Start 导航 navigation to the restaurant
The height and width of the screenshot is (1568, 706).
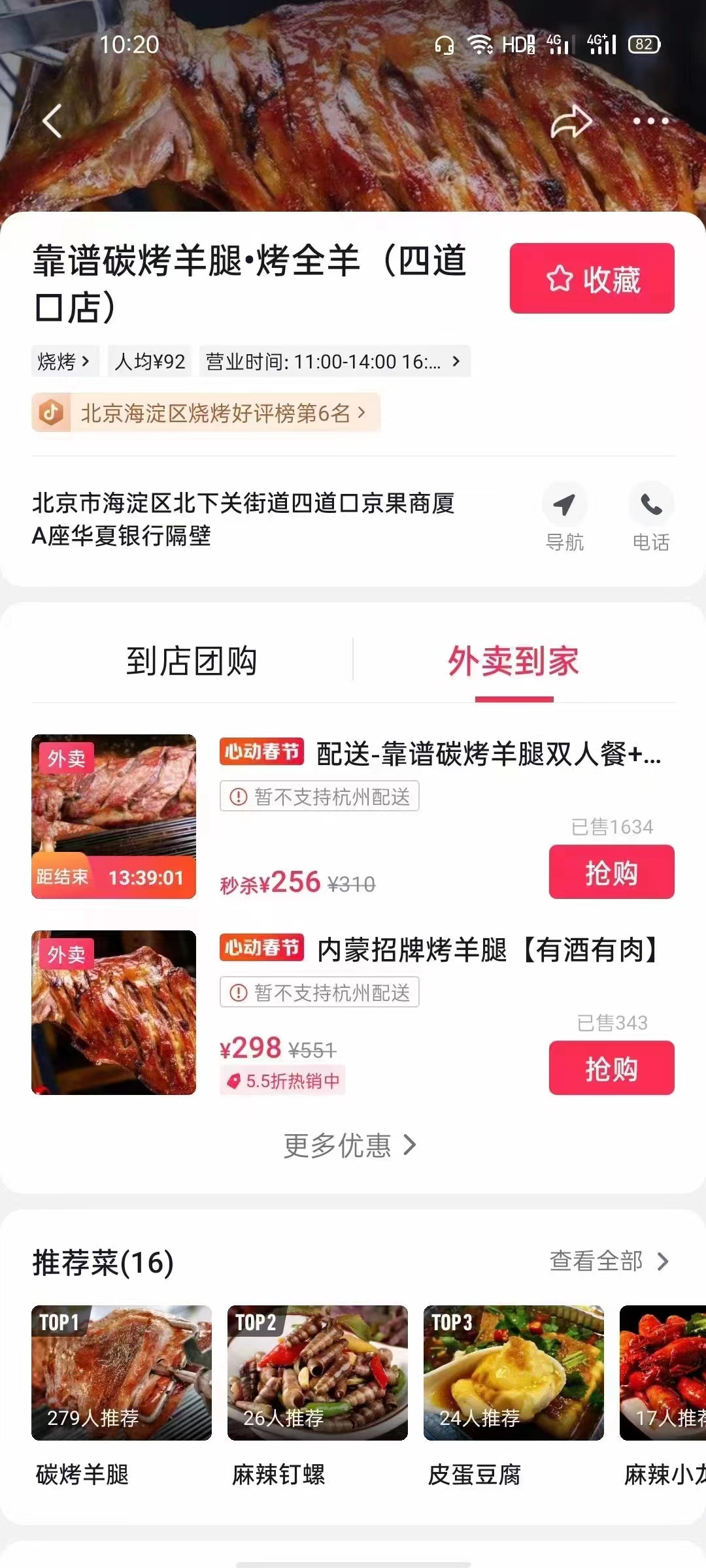pos(564,517)
